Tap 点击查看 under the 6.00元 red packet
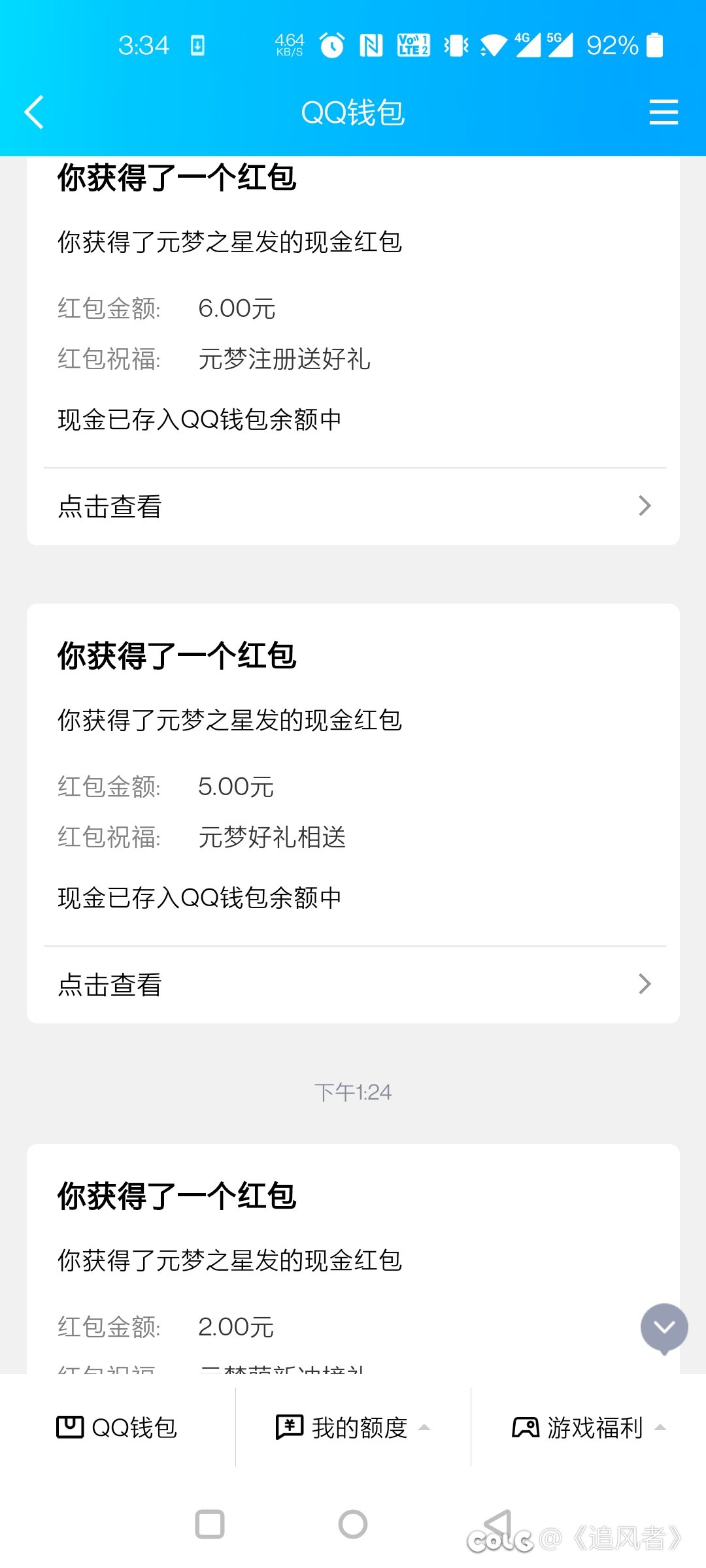 pyautogui.click(x=354, y=506)
